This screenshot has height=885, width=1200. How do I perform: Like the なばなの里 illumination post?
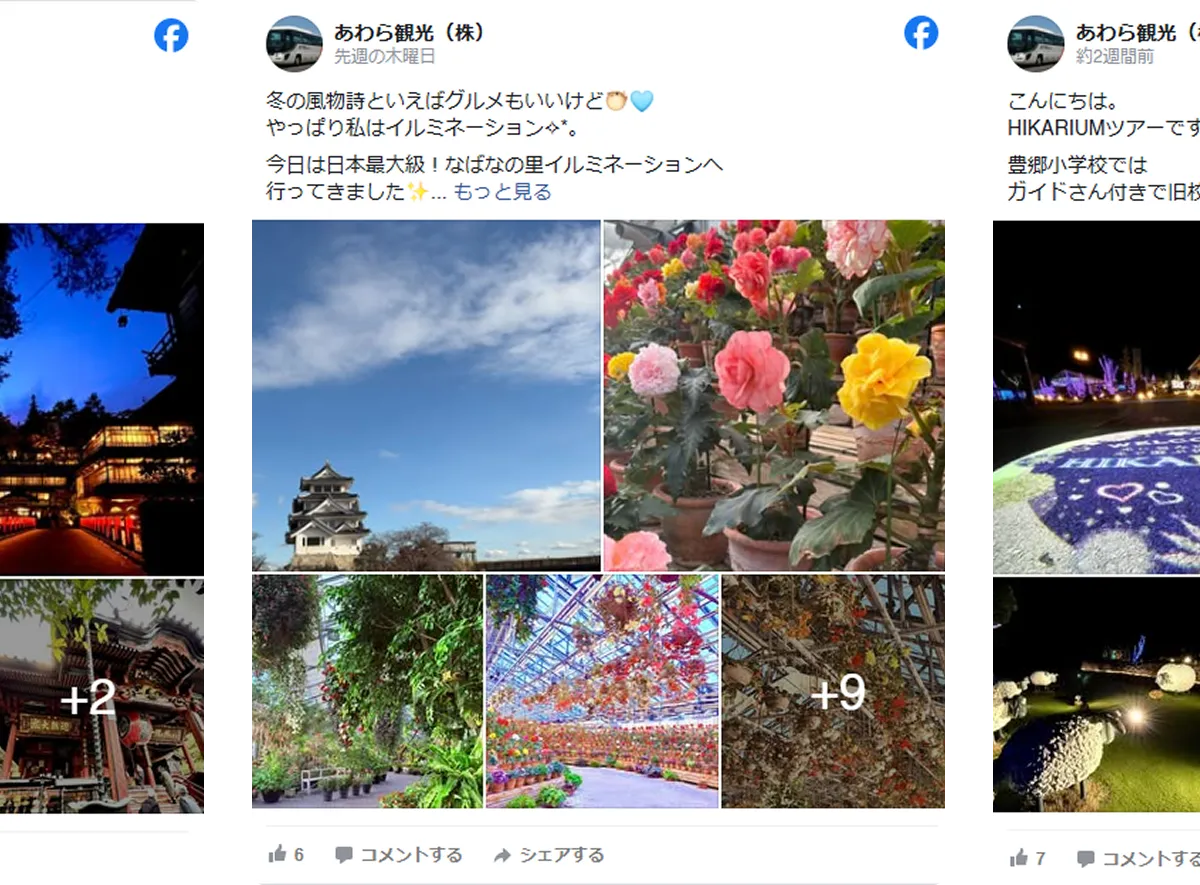(x=286, y=855)
